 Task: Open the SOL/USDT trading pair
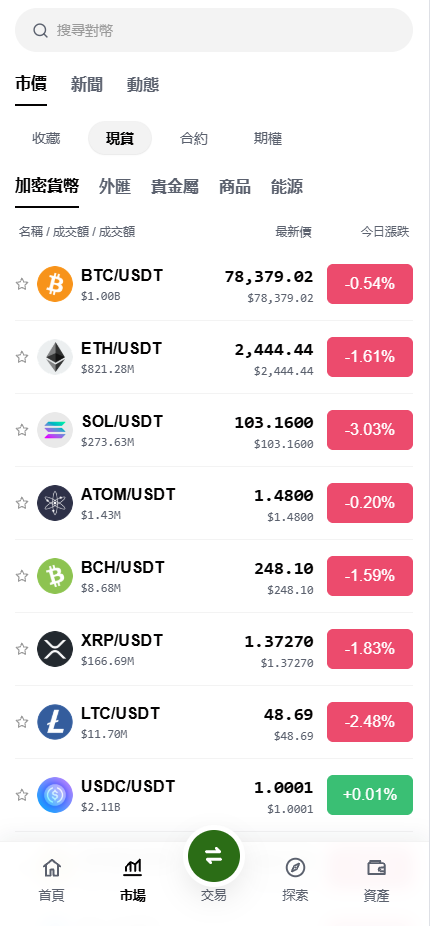pyautogui.click(x=214, y=431)
